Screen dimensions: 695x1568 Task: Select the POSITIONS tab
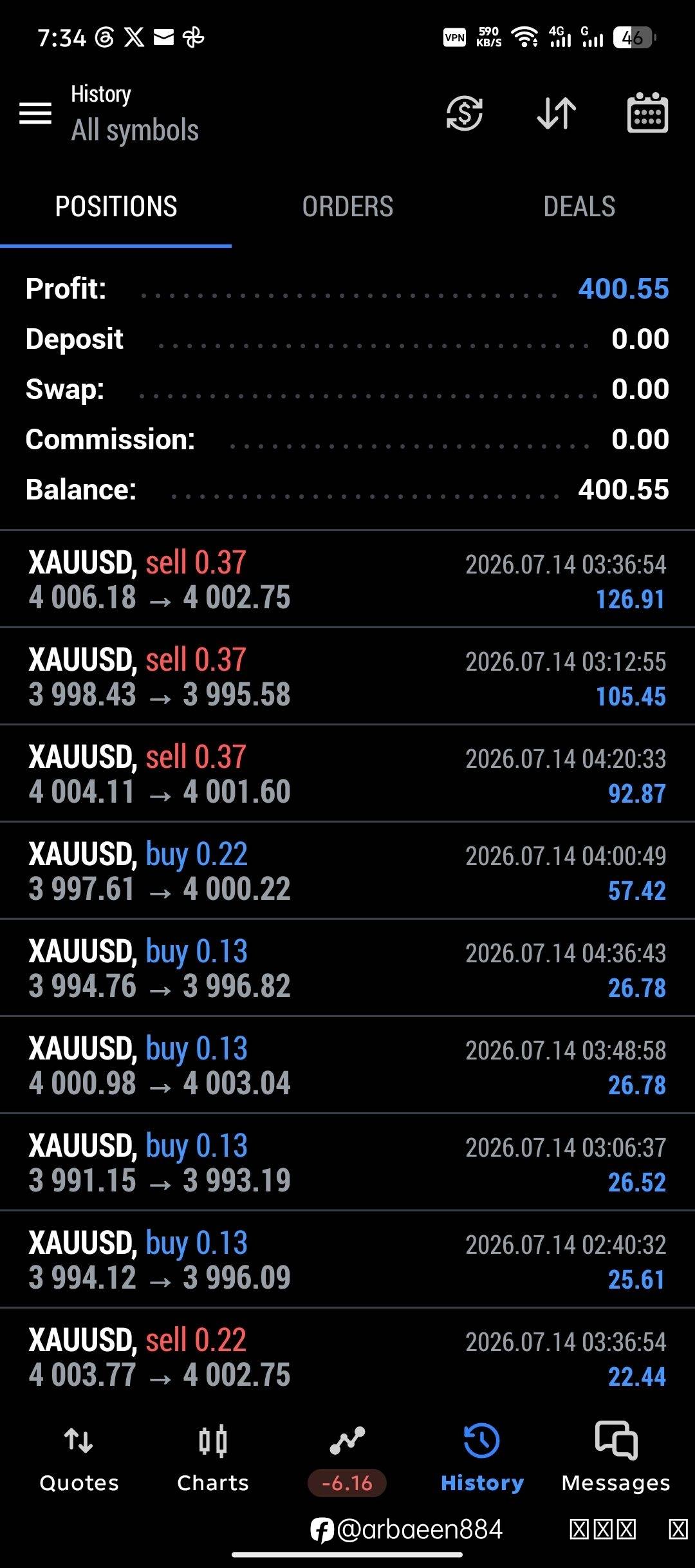click(116, 207)
